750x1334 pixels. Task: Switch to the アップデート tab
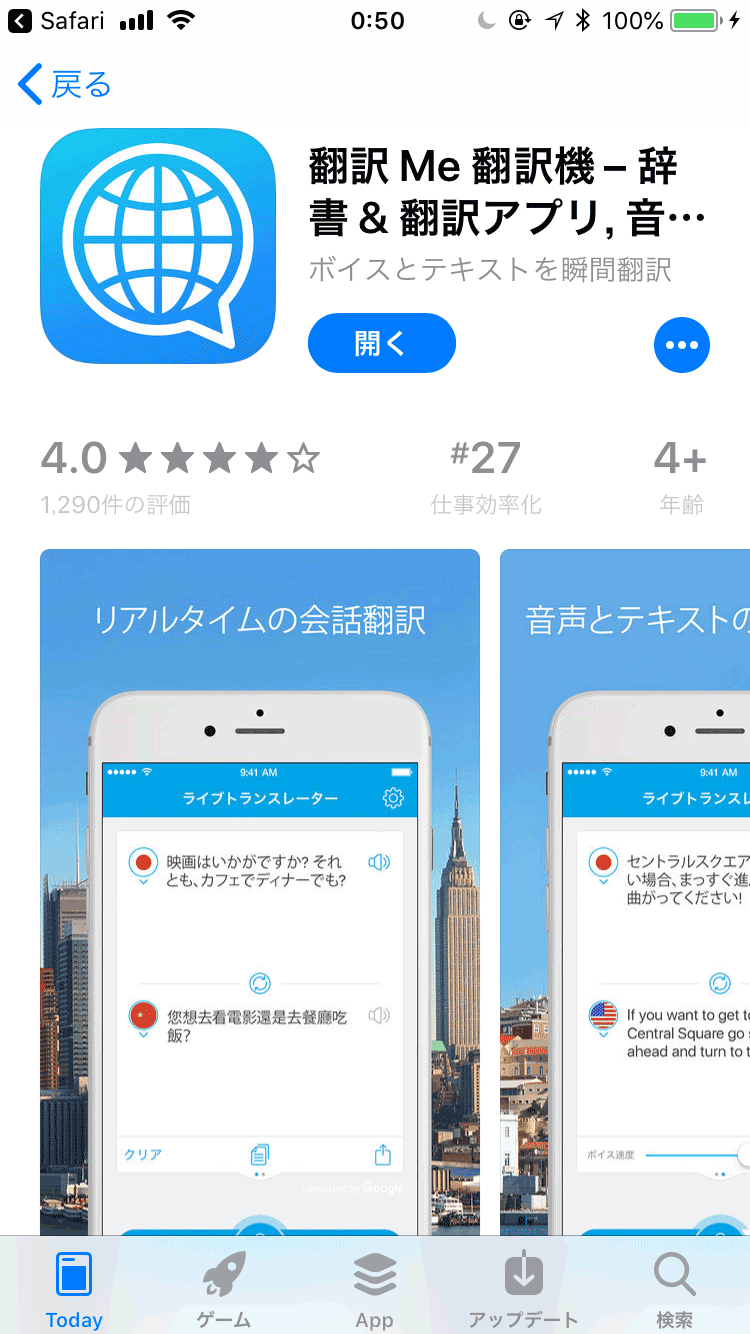[524, 1290]
